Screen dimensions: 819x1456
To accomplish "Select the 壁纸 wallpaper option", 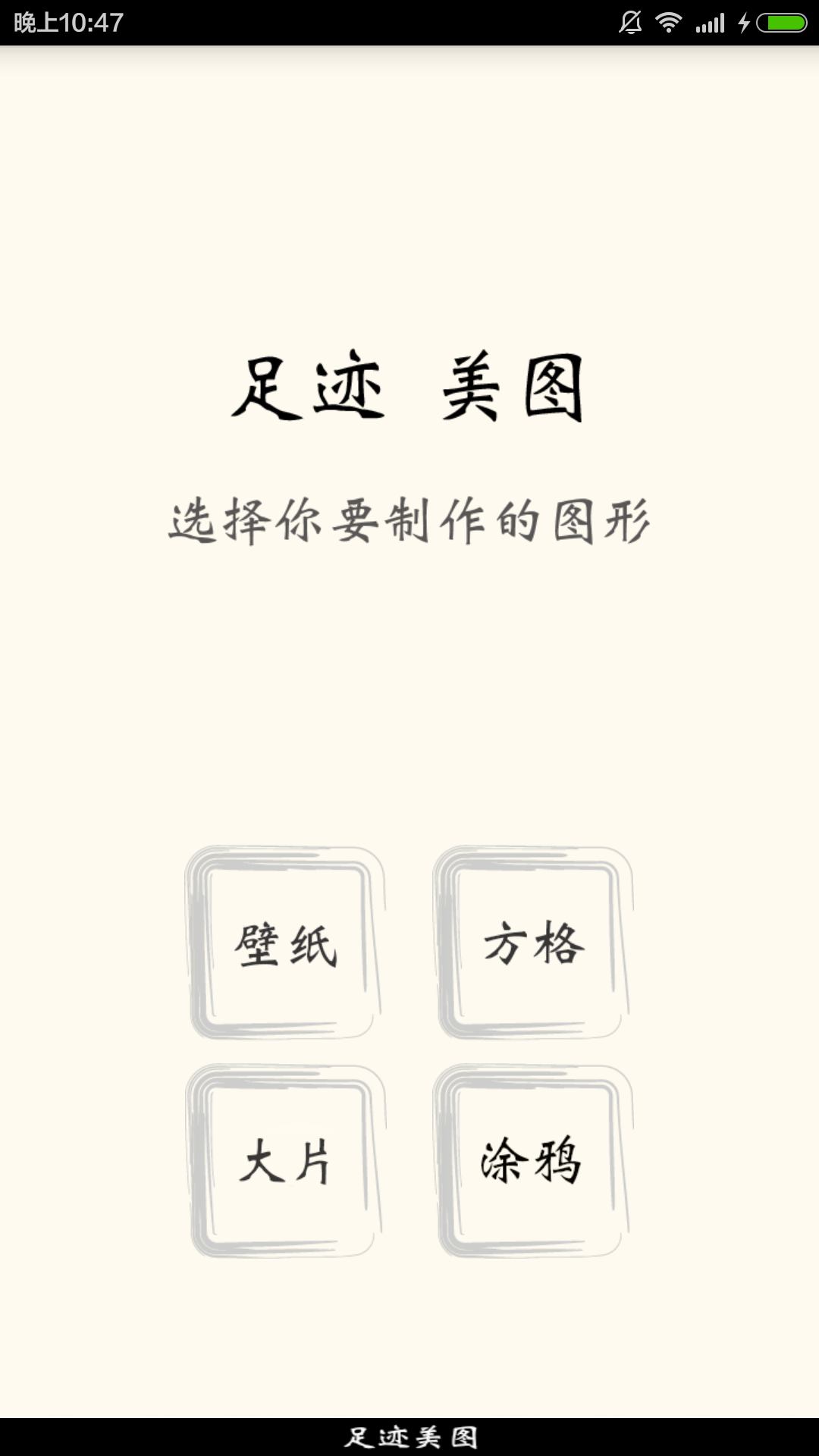I will pos(285,943).
